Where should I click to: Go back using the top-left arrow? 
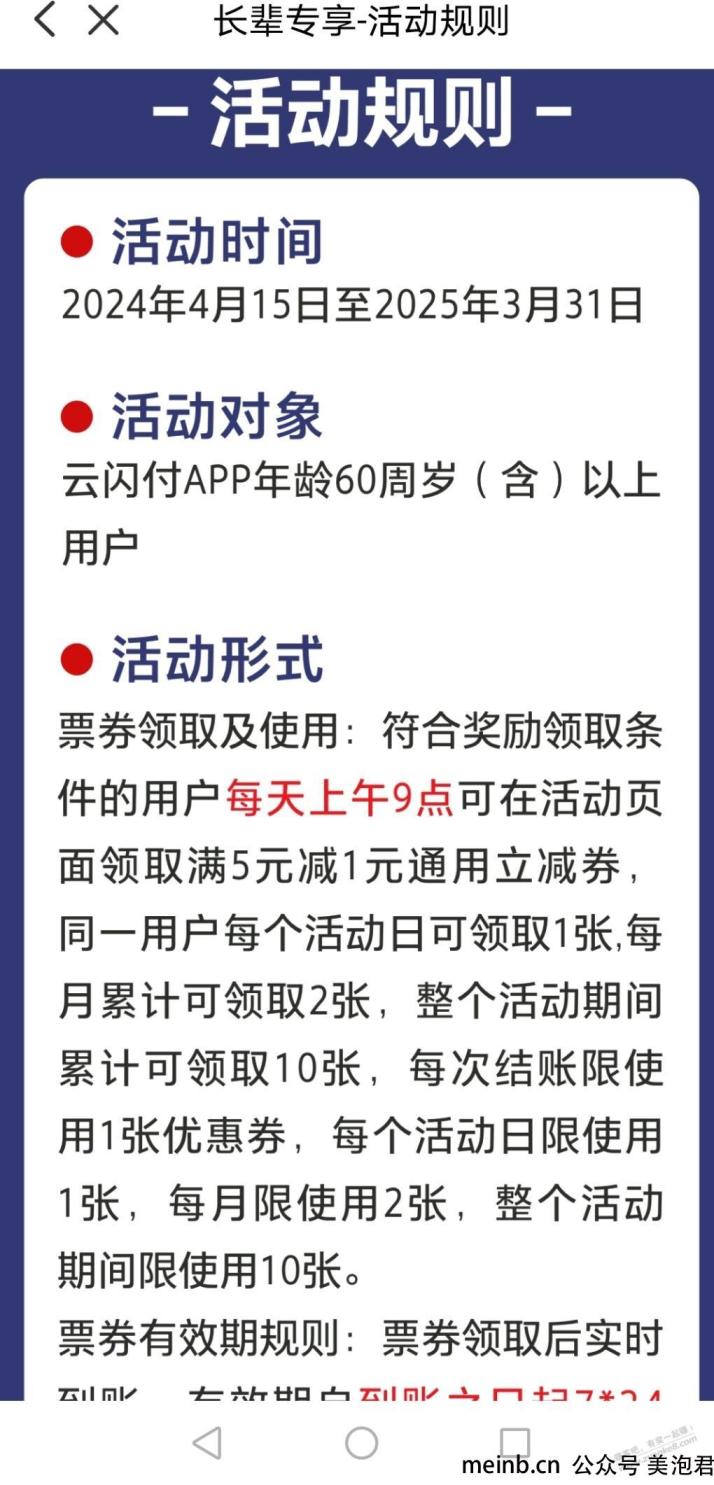(45, 19)
